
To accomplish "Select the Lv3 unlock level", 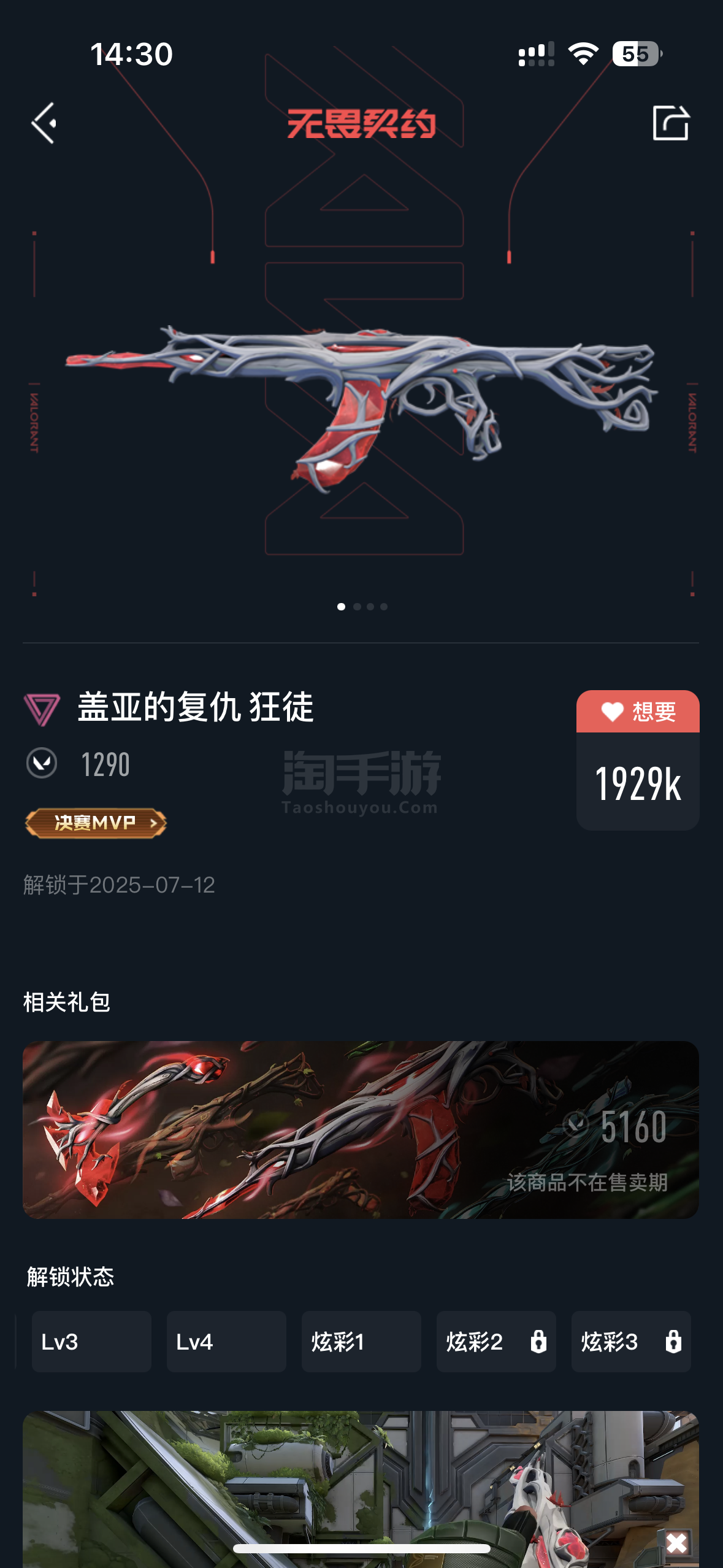I will (91, 1342).
